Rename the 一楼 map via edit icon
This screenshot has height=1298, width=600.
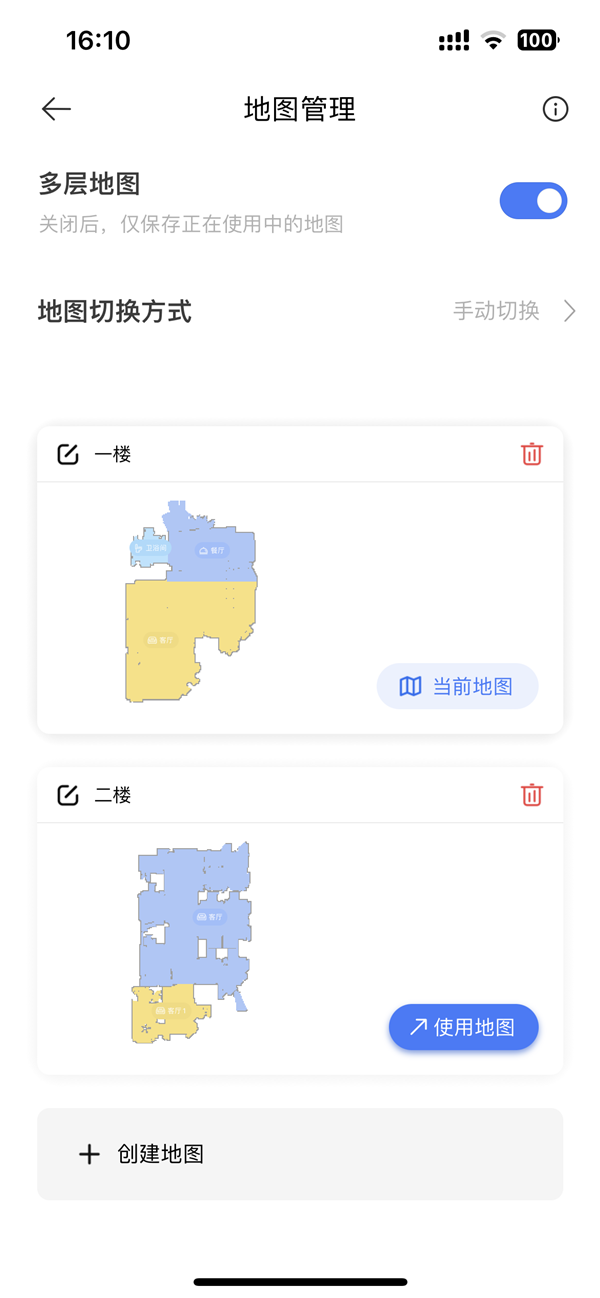[68, 454]
